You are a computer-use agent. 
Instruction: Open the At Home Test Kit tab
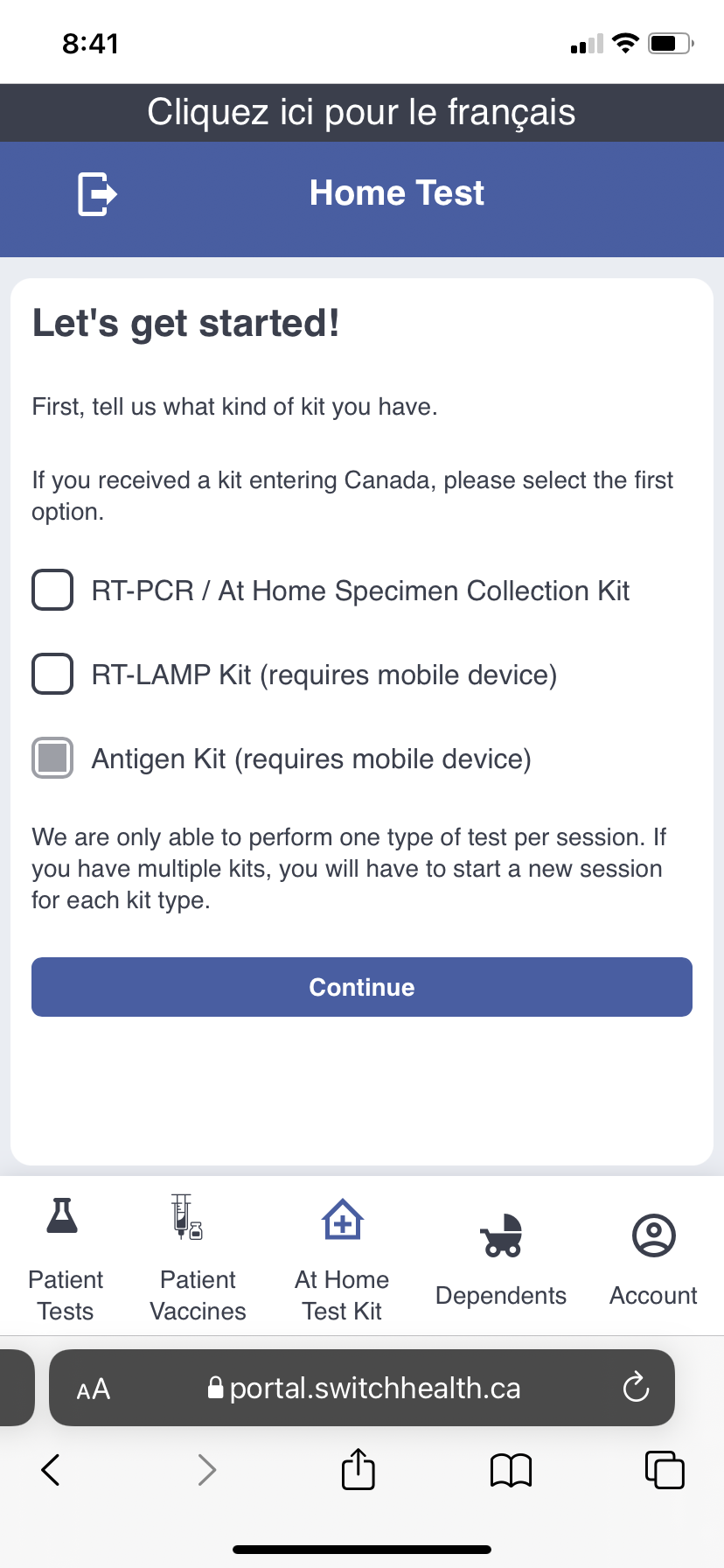(x=342, y=1260)
